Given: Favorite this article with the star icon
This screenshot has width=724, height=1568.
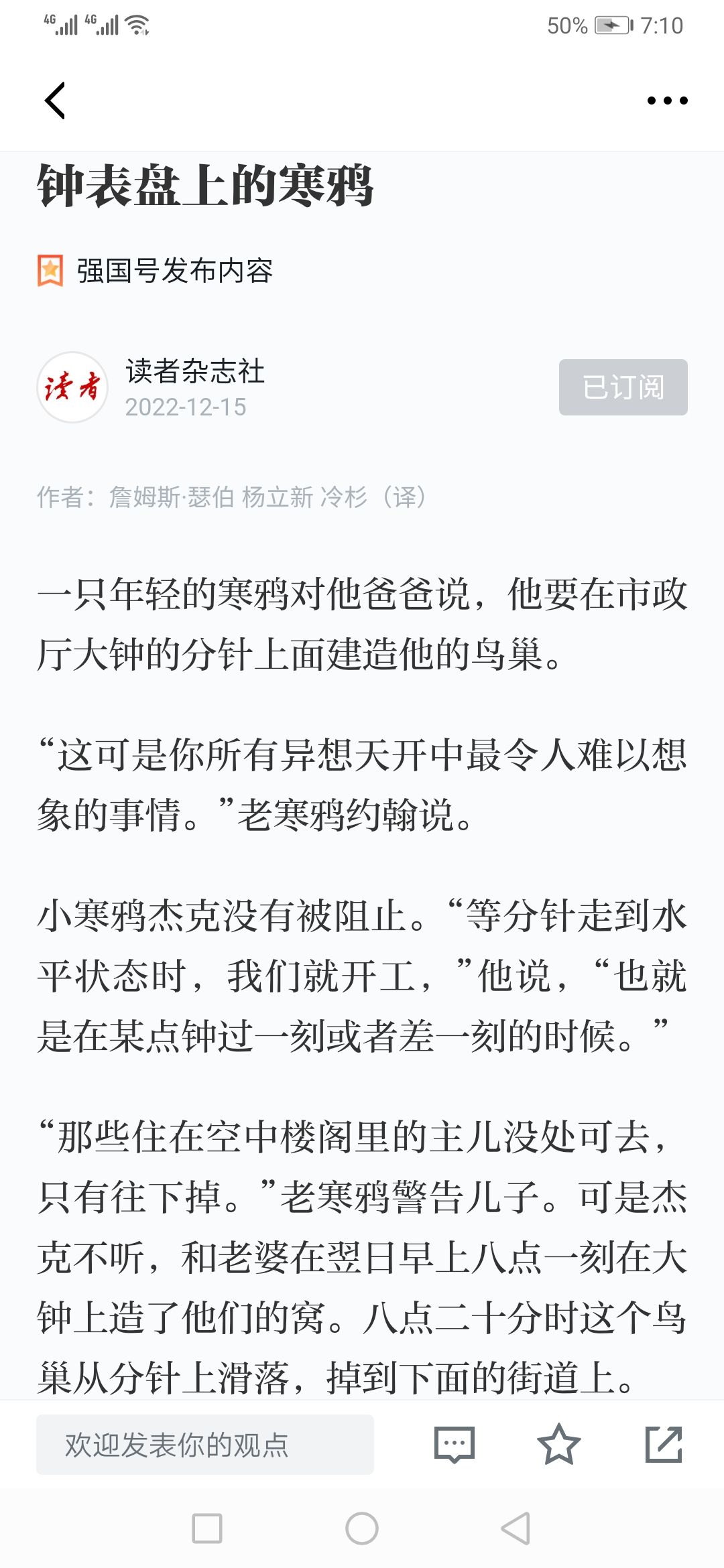Looking at the screenshot, I should point(558,1444).
